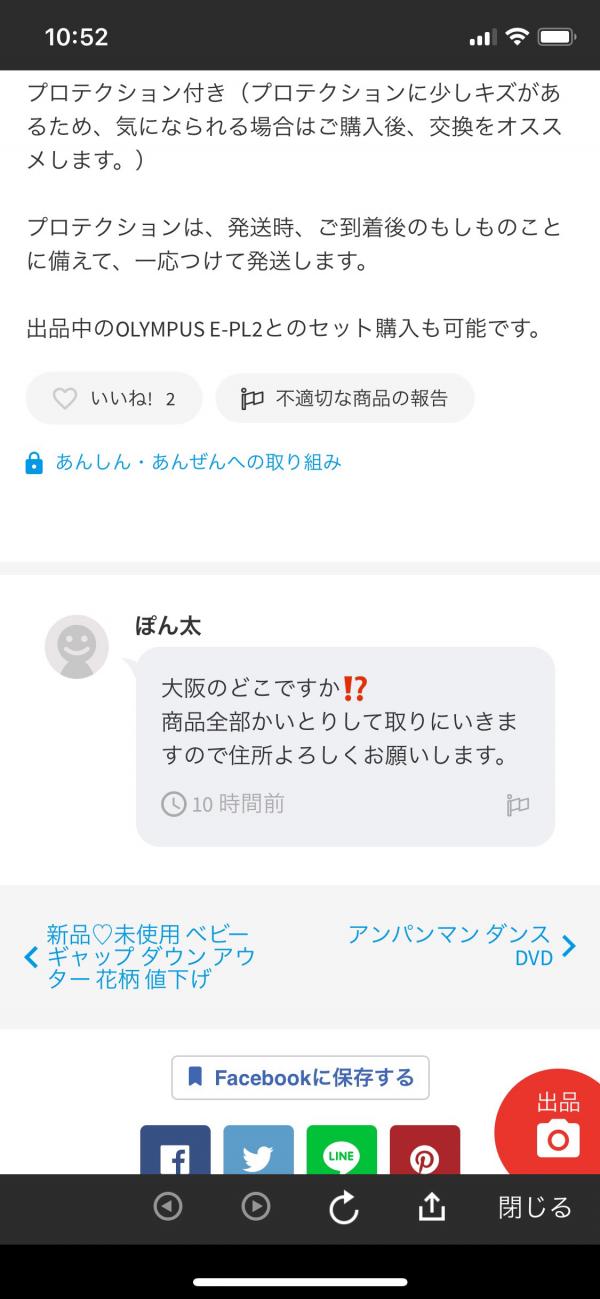
Task: Tap Facebookに保存する button
Action: click(300, 1077)
